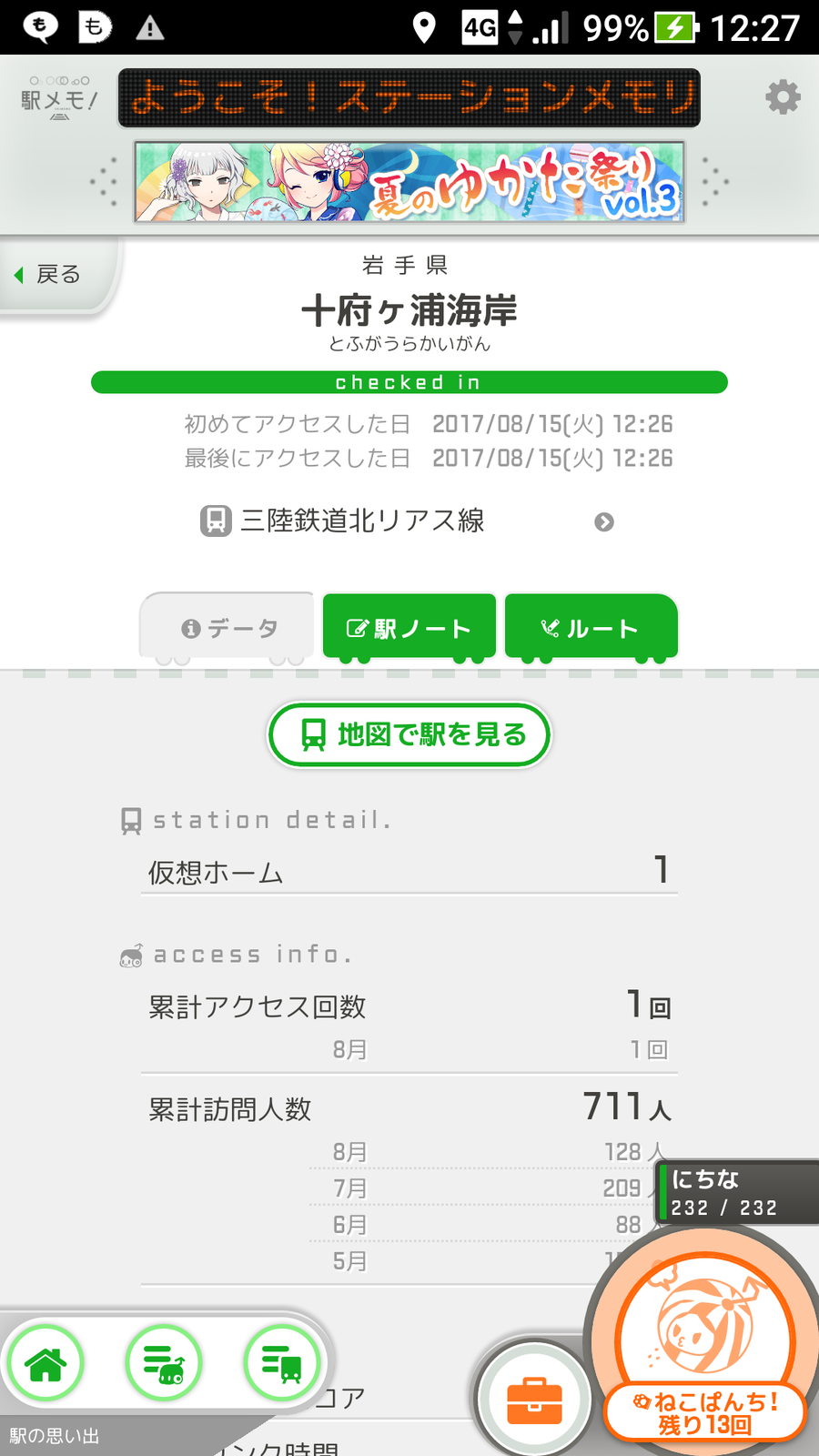Screen dimensions: 819x1456
Task: Tap the train icon beside 三陸鉄道北リアス線
Action: click(216, 521)
